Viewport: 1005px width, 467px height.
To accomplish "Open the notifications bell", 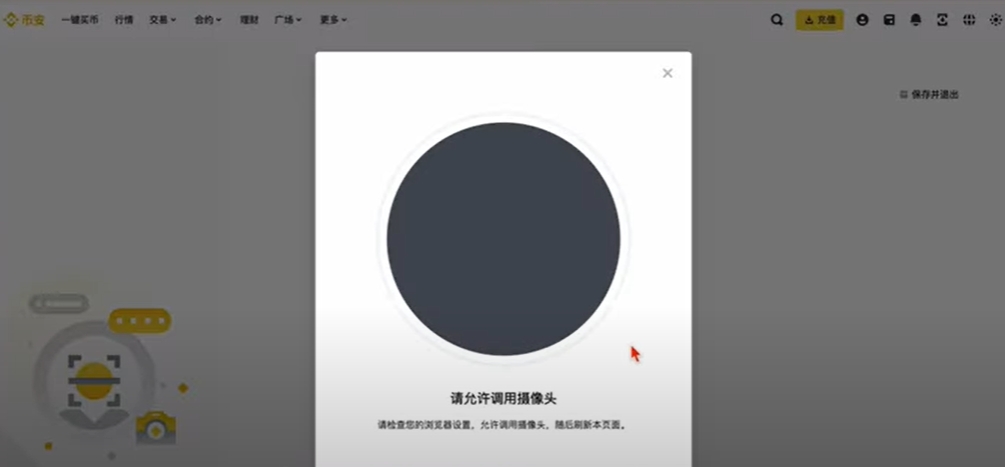I will tap(916, 20).
